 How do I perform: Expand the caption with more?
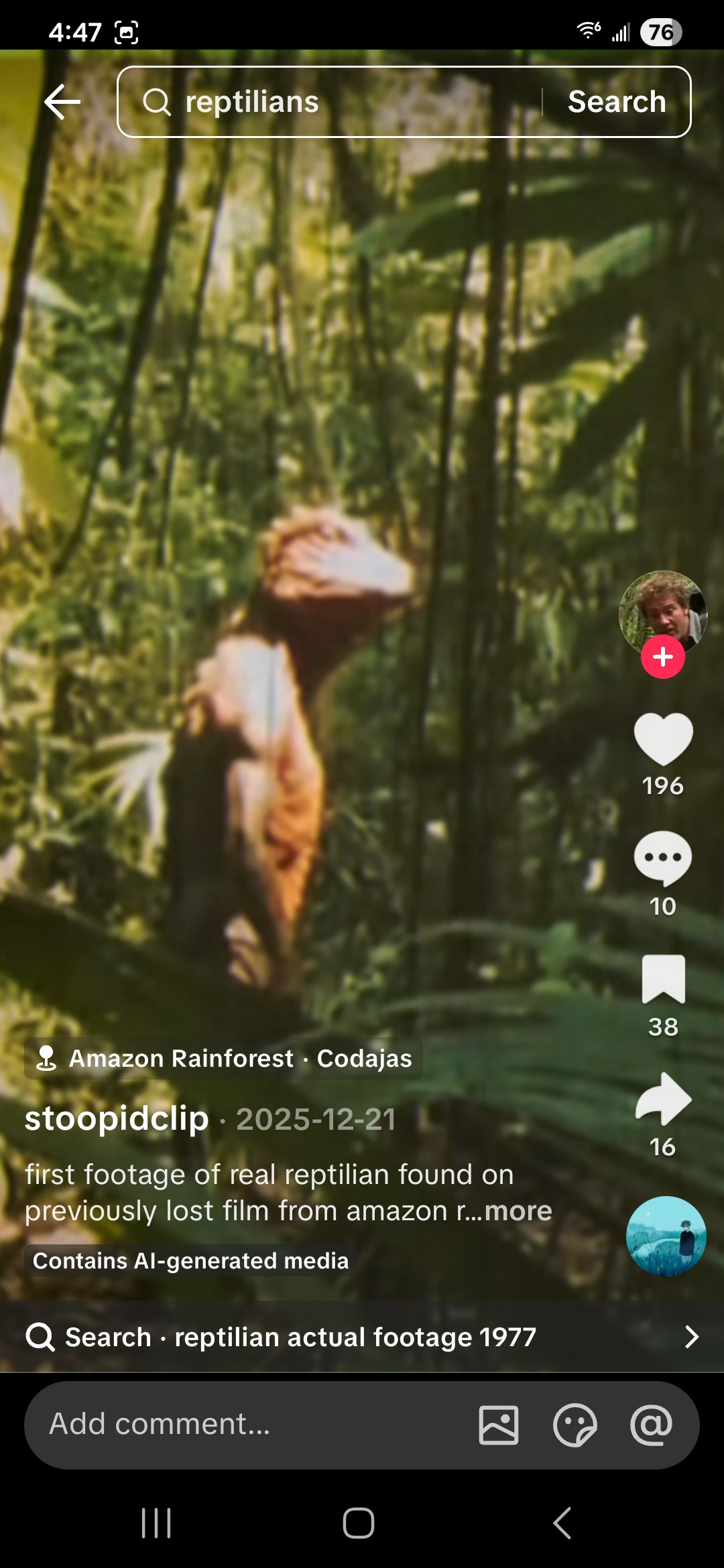(518, 1211)
